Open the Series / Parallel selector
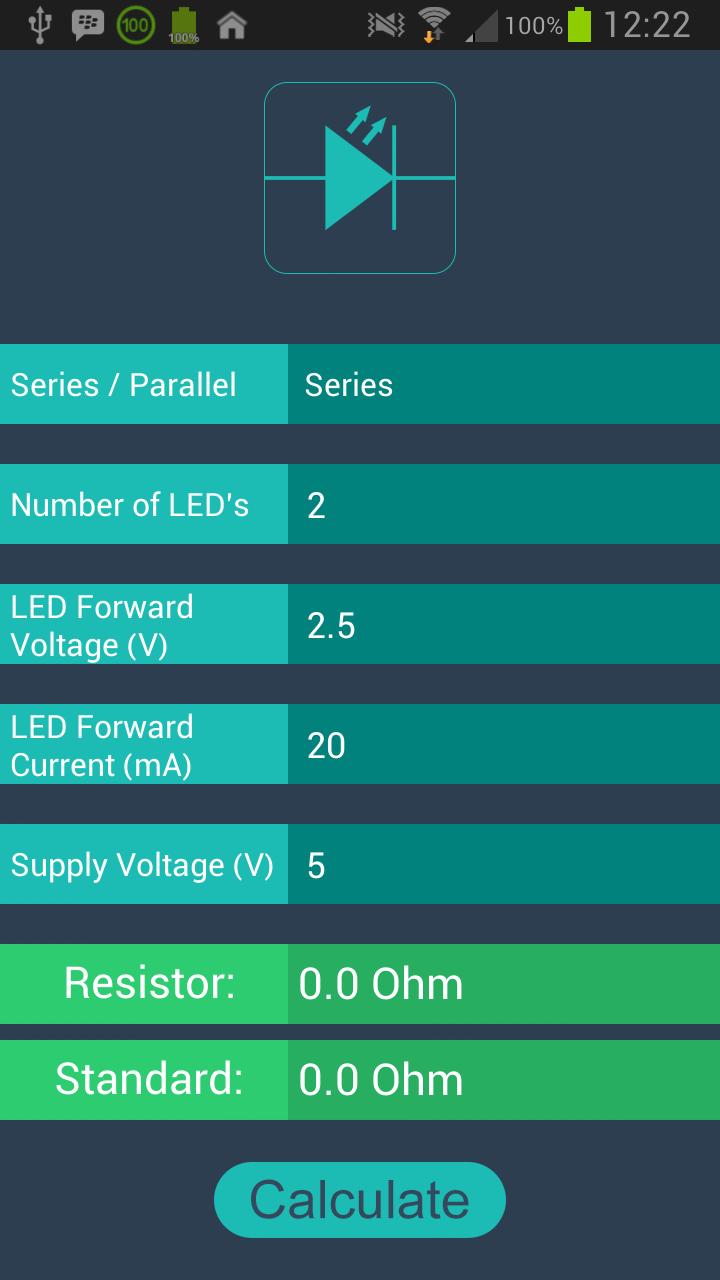This screenshot has height=1280, width=720. click(x=503, y=385)
